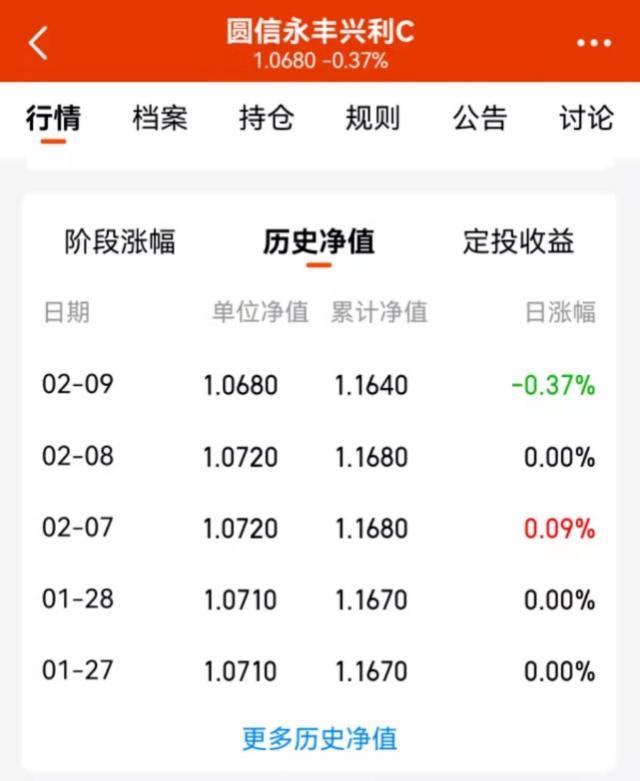
Task: Open the 持仓 tab
Action: pyautogui.click(x=266, y=118)
